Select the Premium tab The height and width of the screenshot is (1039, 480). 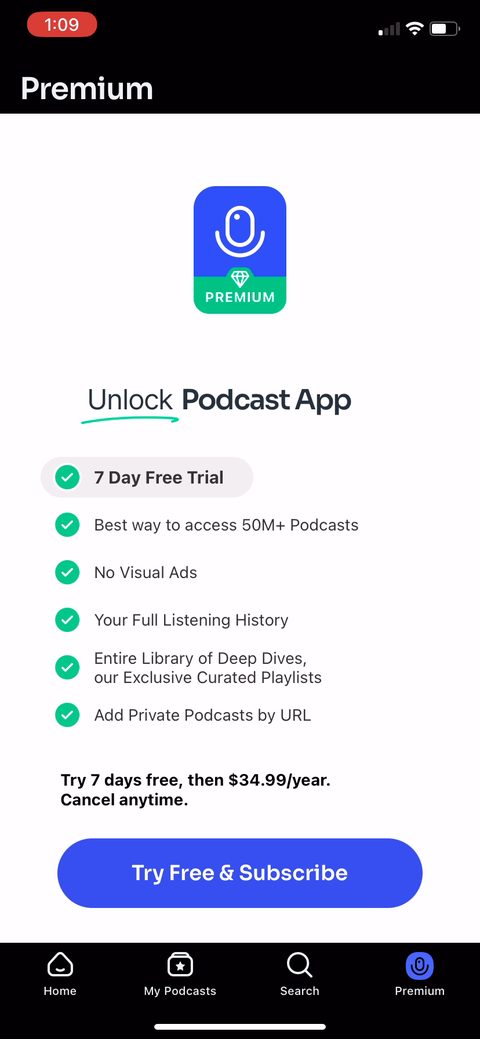tap(420, 974)
